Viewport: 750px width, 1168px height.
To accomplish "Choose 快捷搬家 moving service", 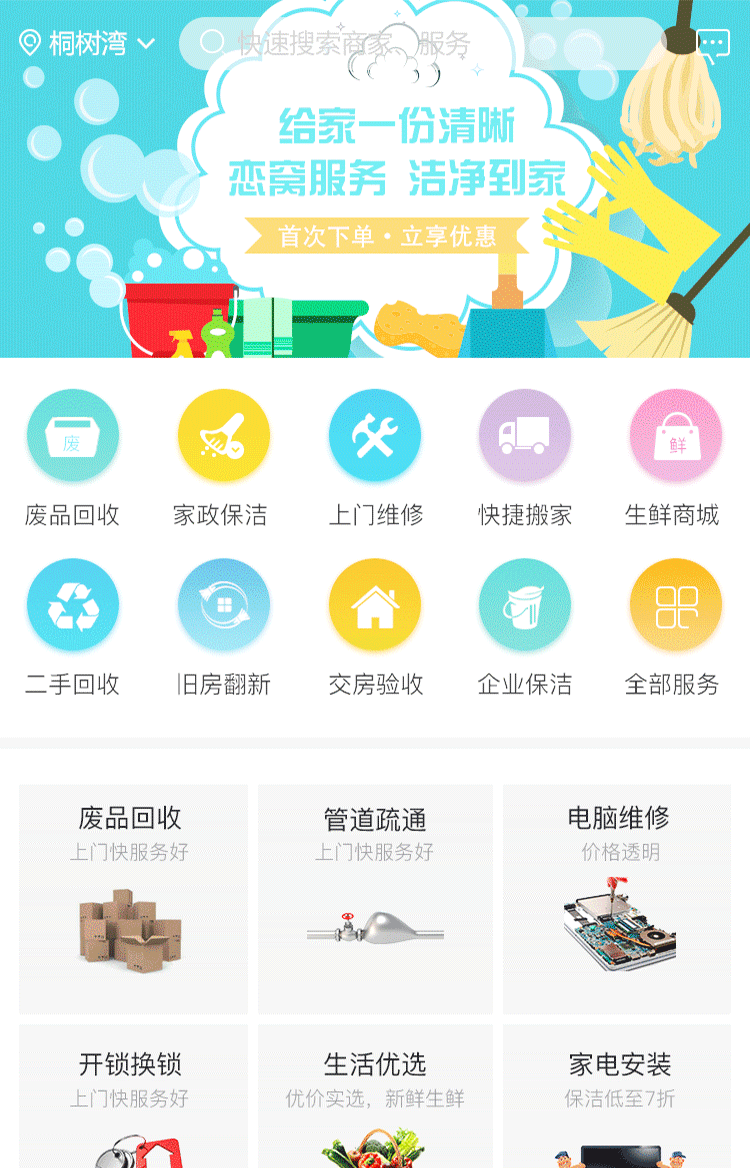I will pyautogui.click(x=525, y=436).
